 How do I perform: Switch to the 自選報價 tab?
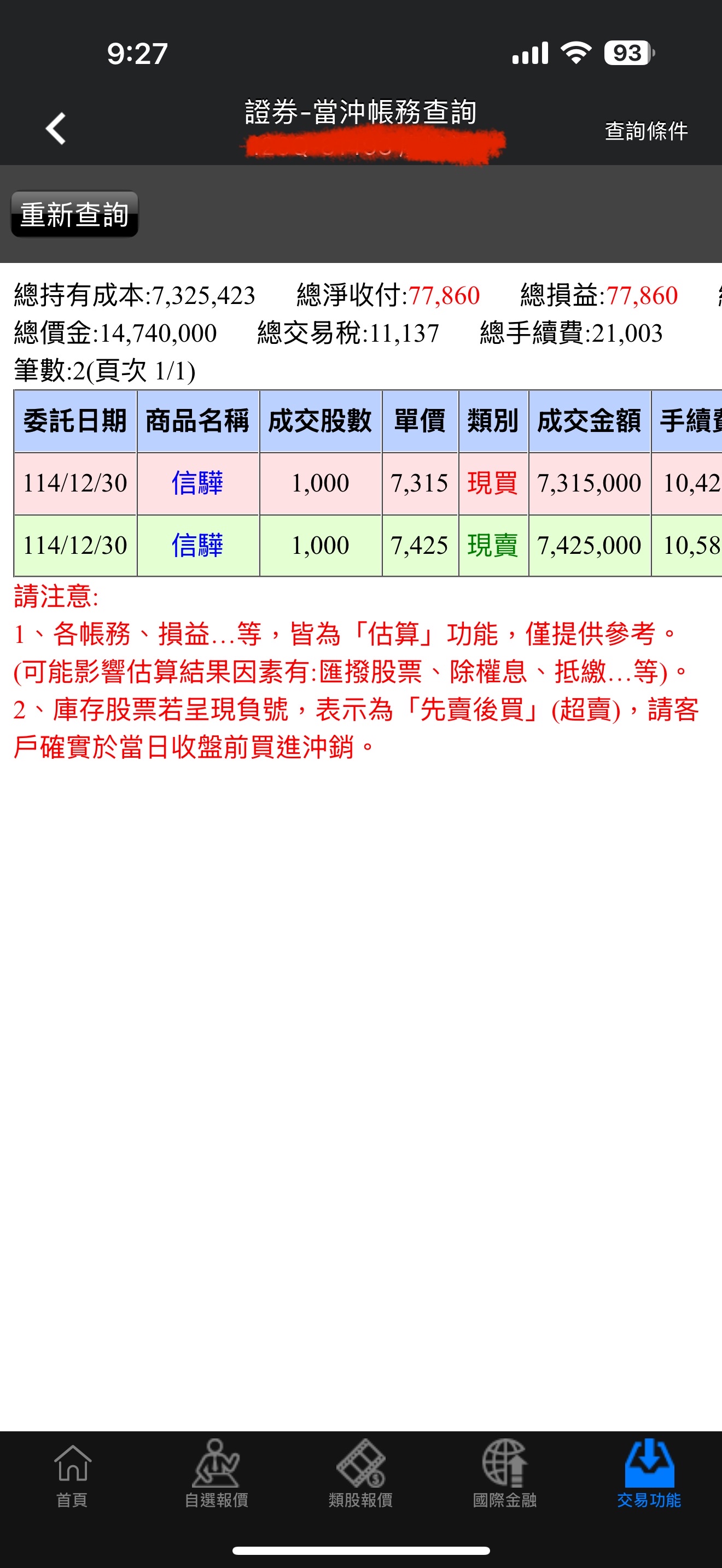216,1473
